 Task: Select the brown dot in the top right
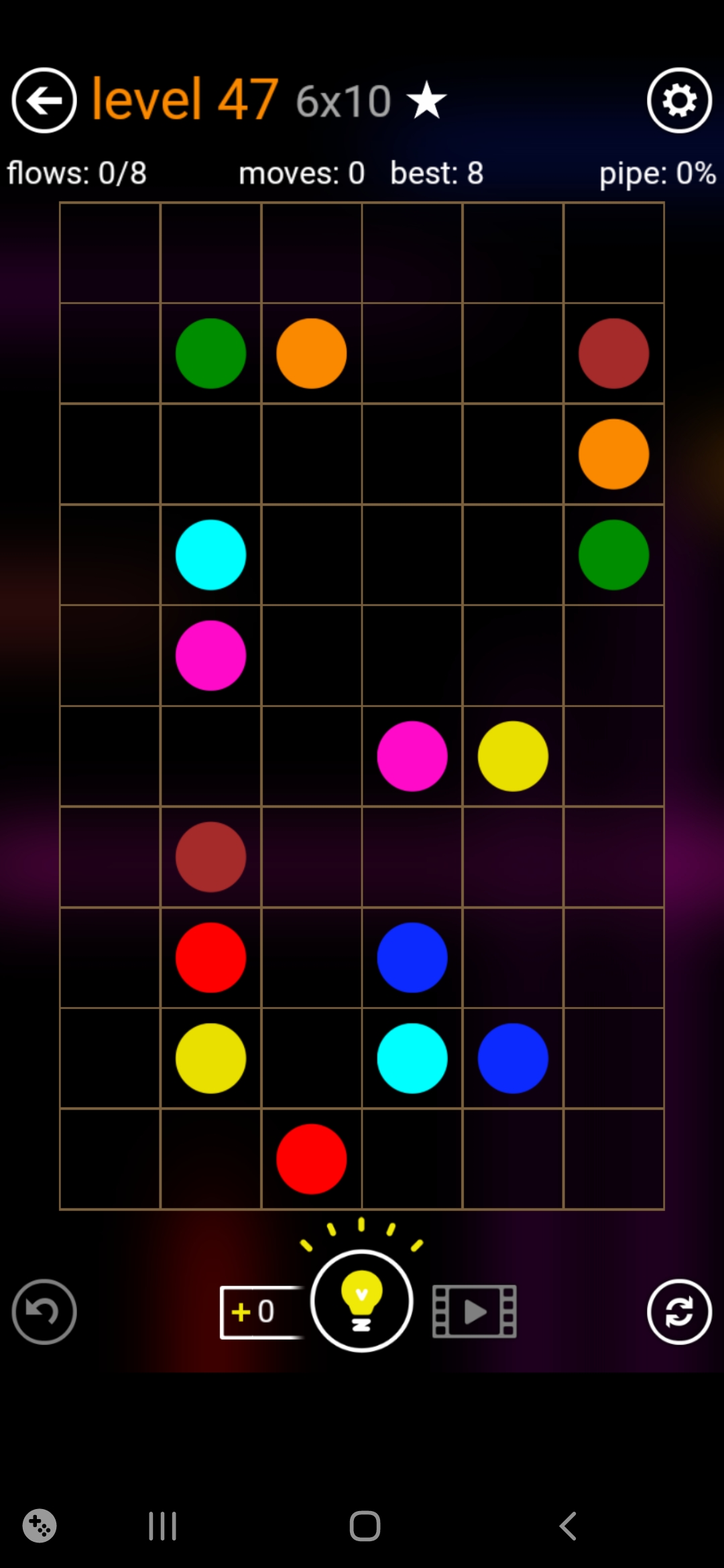(613, 353)
